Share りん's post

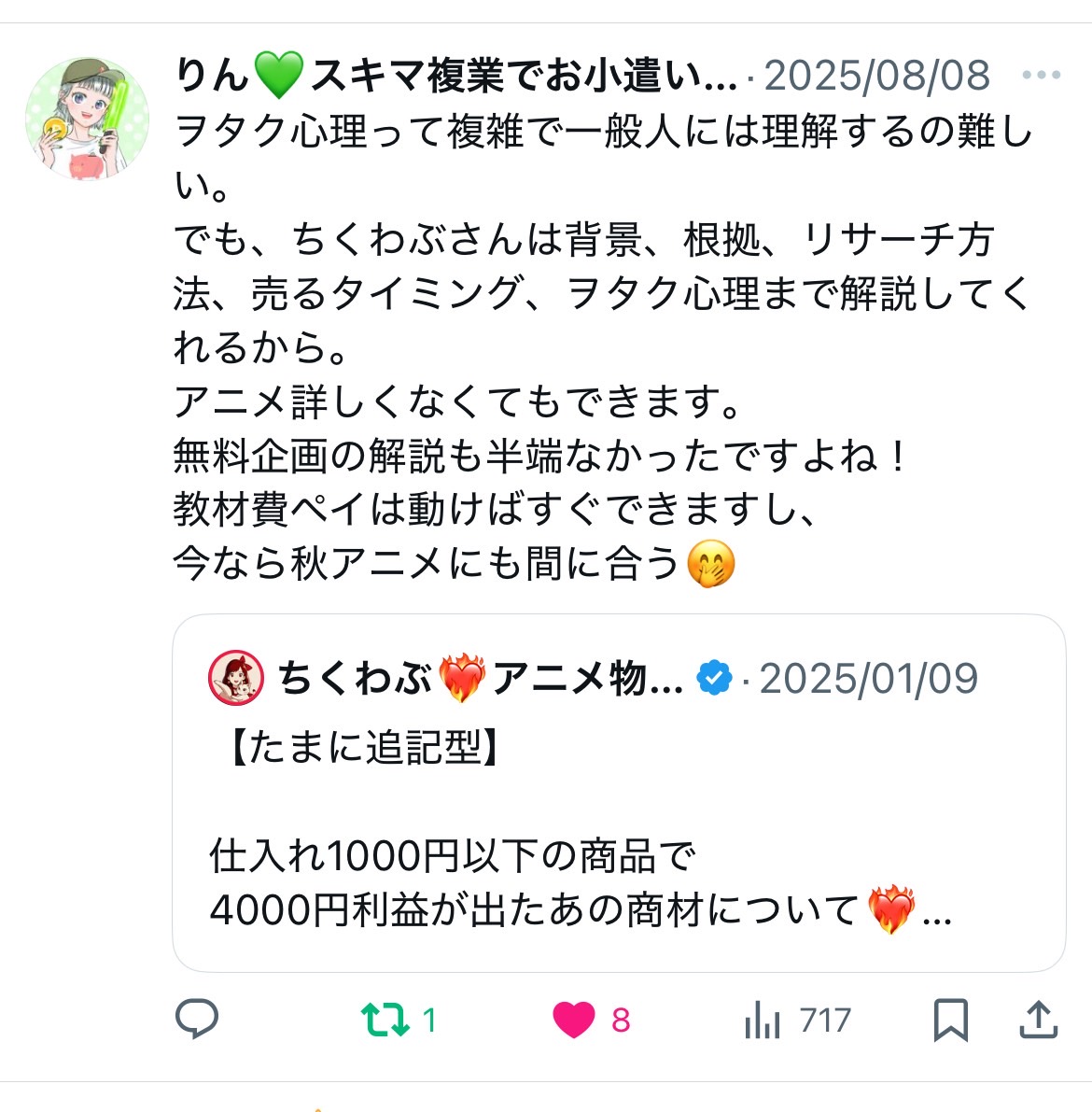pyautogui.click(x=1038, y=1020)
